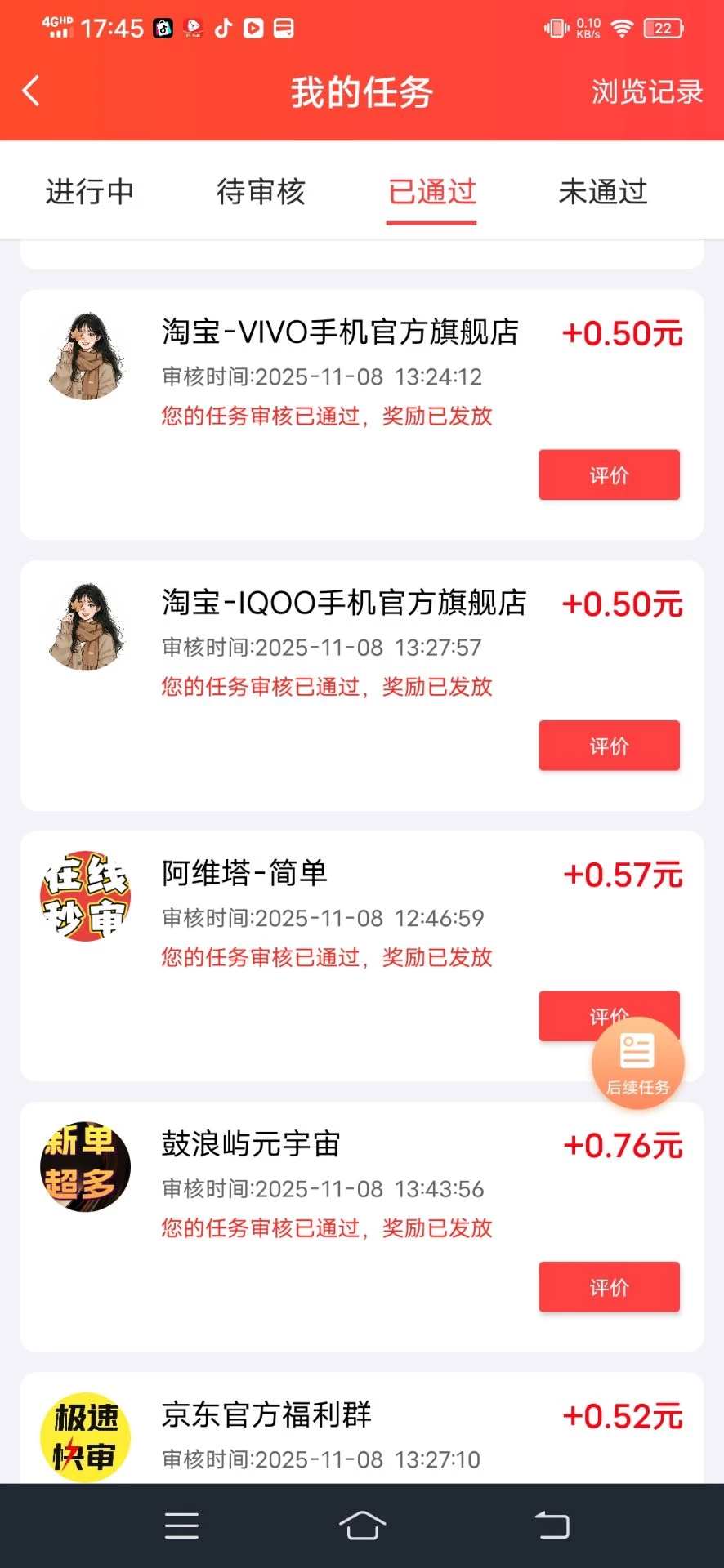Screen dimensions: 724x1568
Task: Open the system recent apps menu
Action: click(x=181, y=1526)
